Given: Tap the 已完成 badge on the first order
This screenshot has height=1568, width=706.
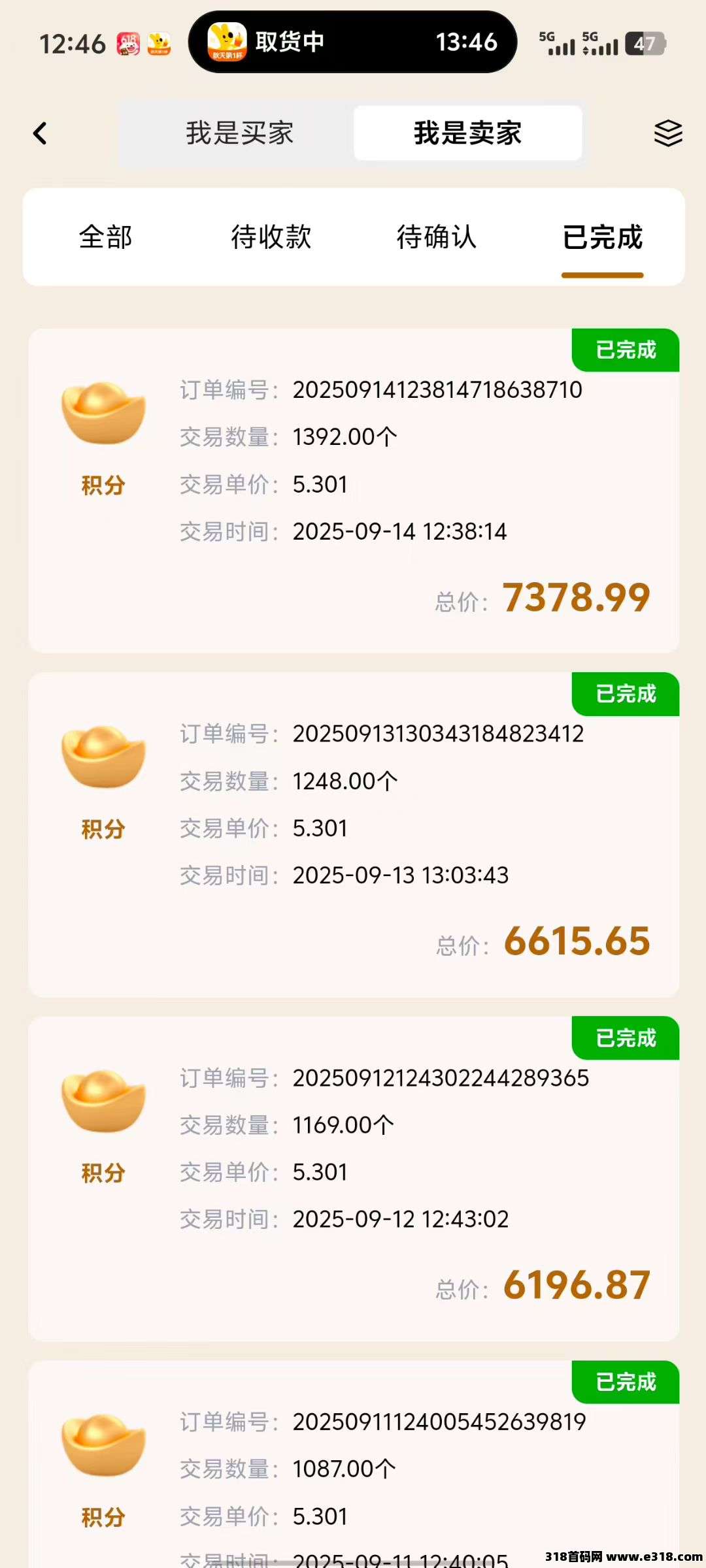Looking at the screenshot, I should point(624,350).
